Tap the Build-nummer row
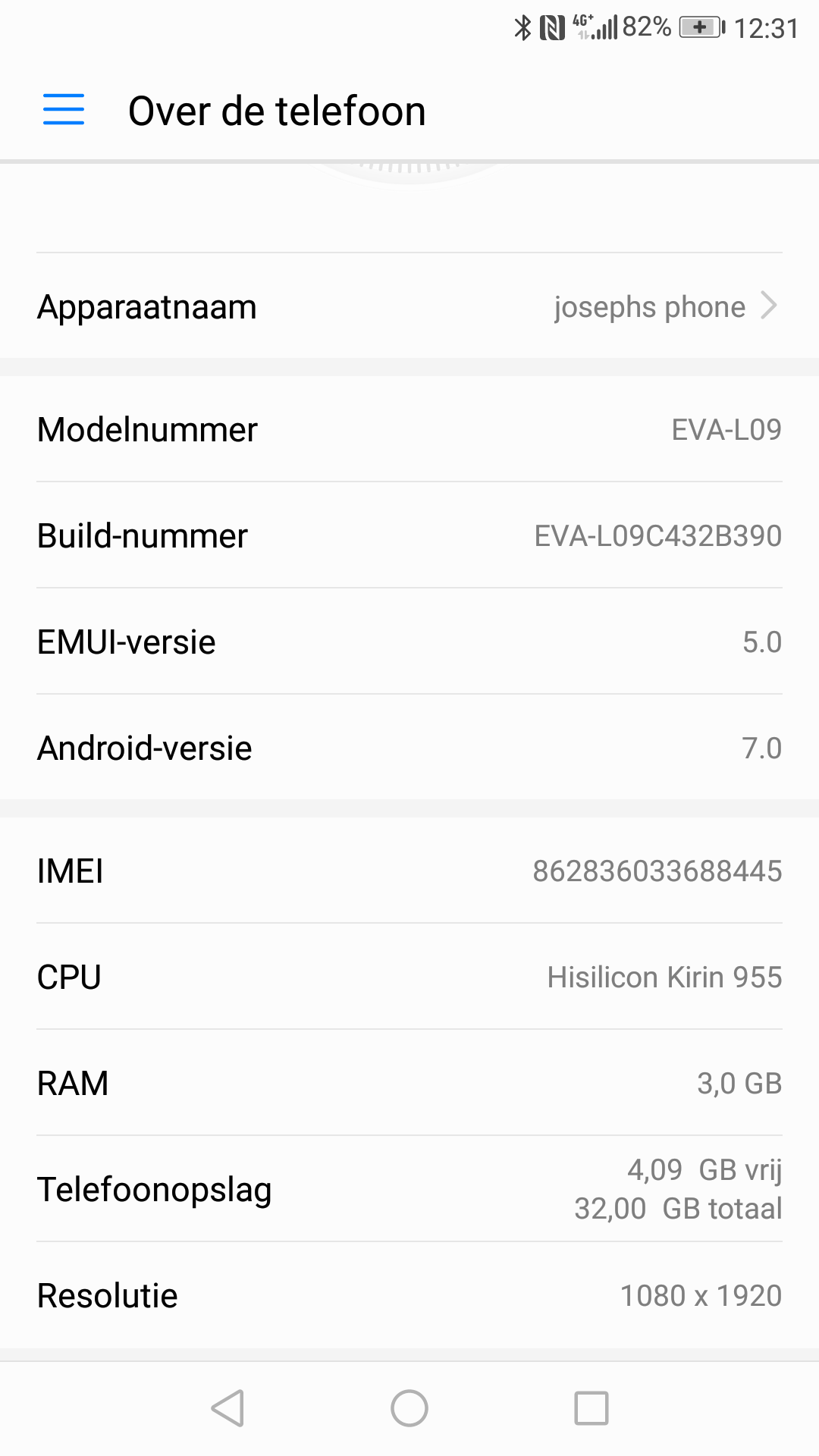 tap(409, 535)
